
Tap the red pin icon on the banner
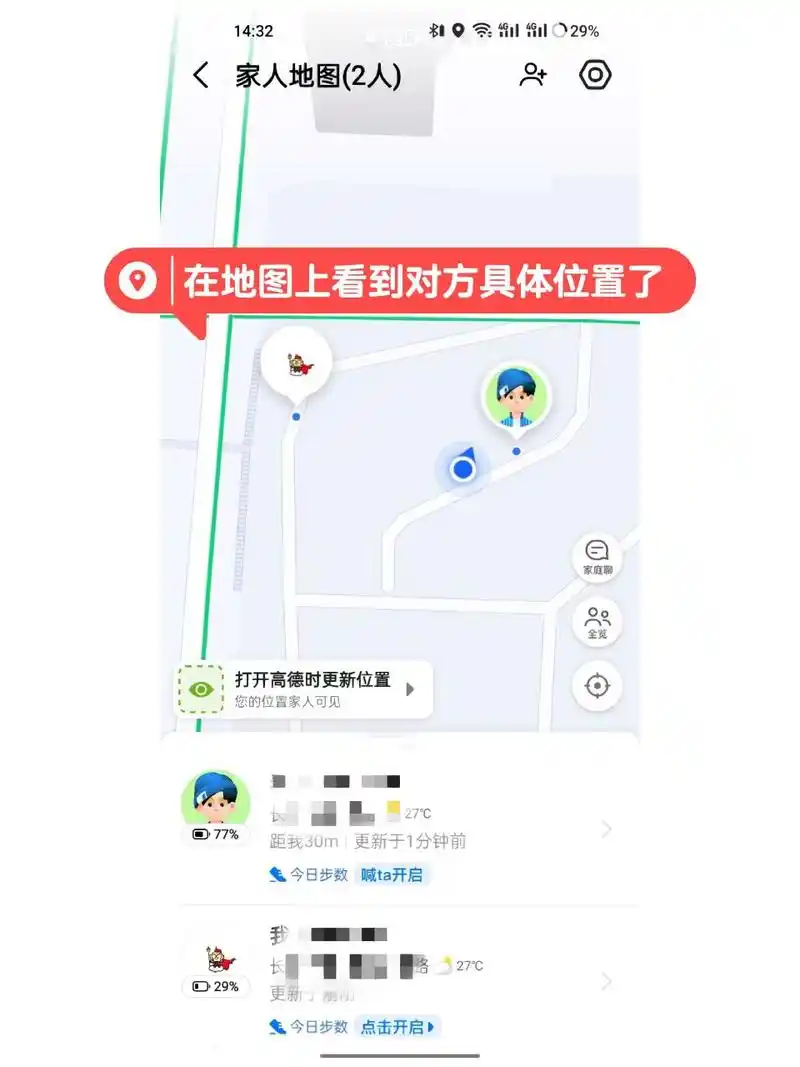coord(139,281)
